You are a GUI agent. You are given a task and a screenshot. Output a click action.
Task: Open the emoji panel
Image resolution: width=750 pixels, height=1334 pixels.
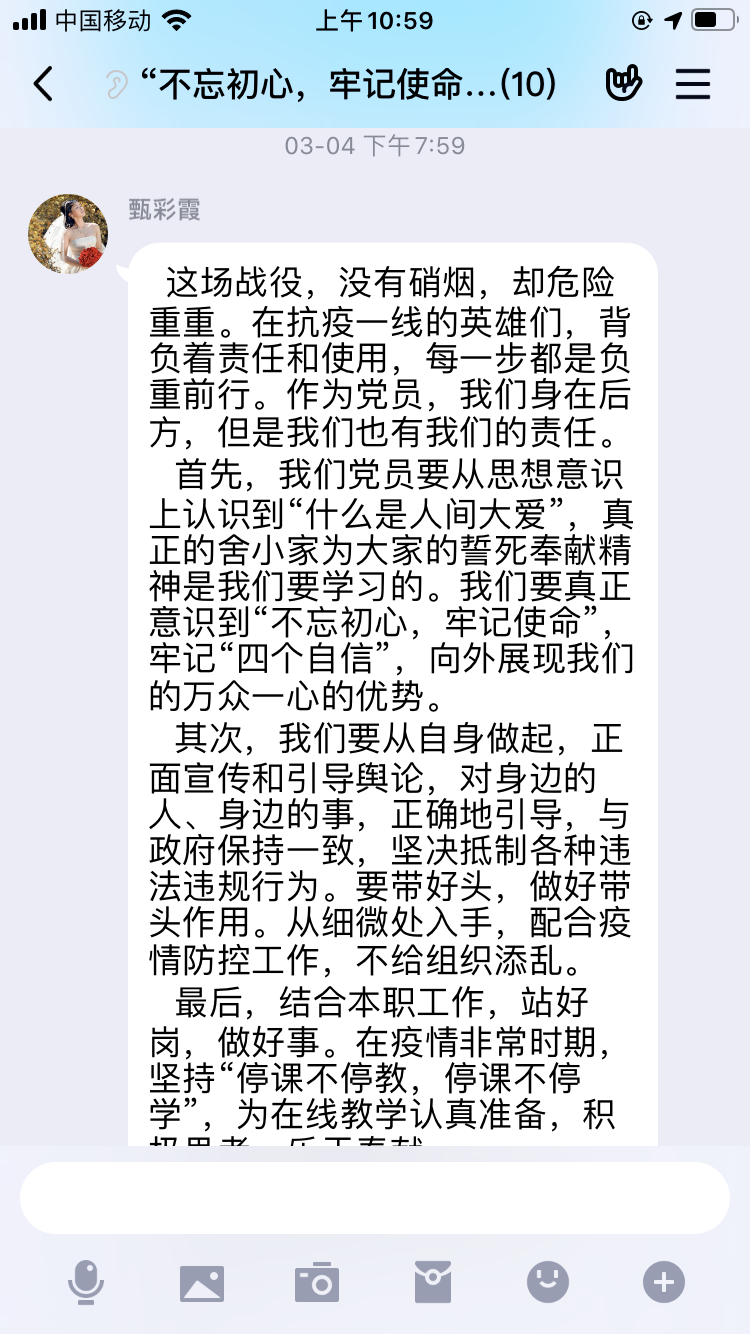click(x=548, y=1282)
